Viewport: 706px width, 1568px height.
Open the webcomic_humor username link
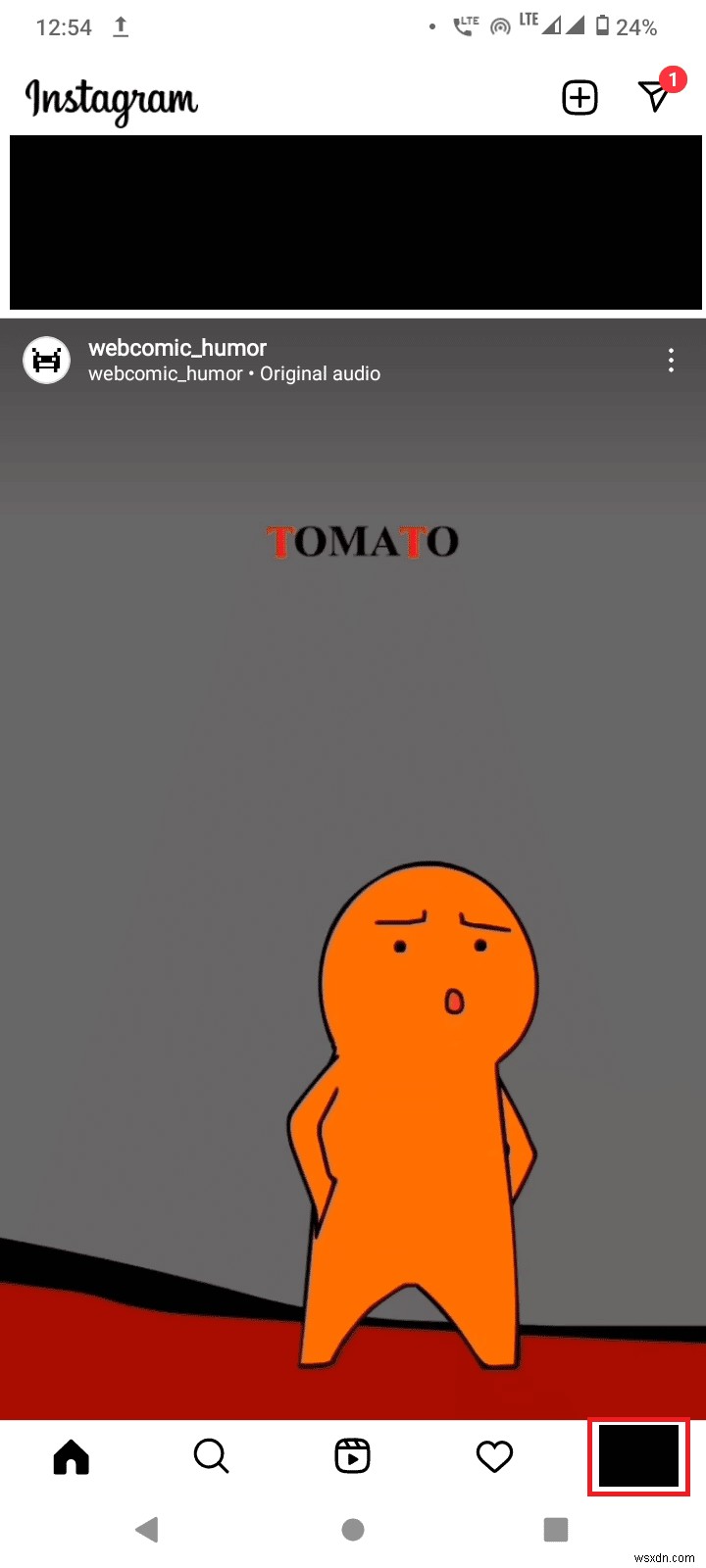(x=177, y=348)
